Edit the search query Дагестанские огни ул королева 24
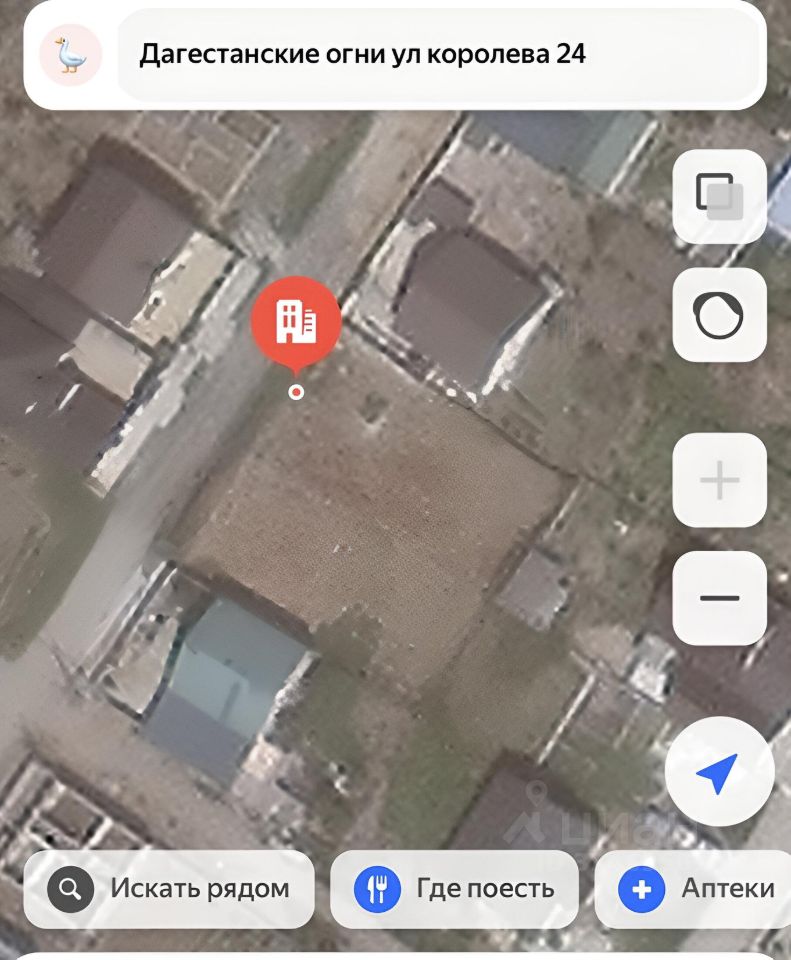The image size is (791, 960). [440, 55]
